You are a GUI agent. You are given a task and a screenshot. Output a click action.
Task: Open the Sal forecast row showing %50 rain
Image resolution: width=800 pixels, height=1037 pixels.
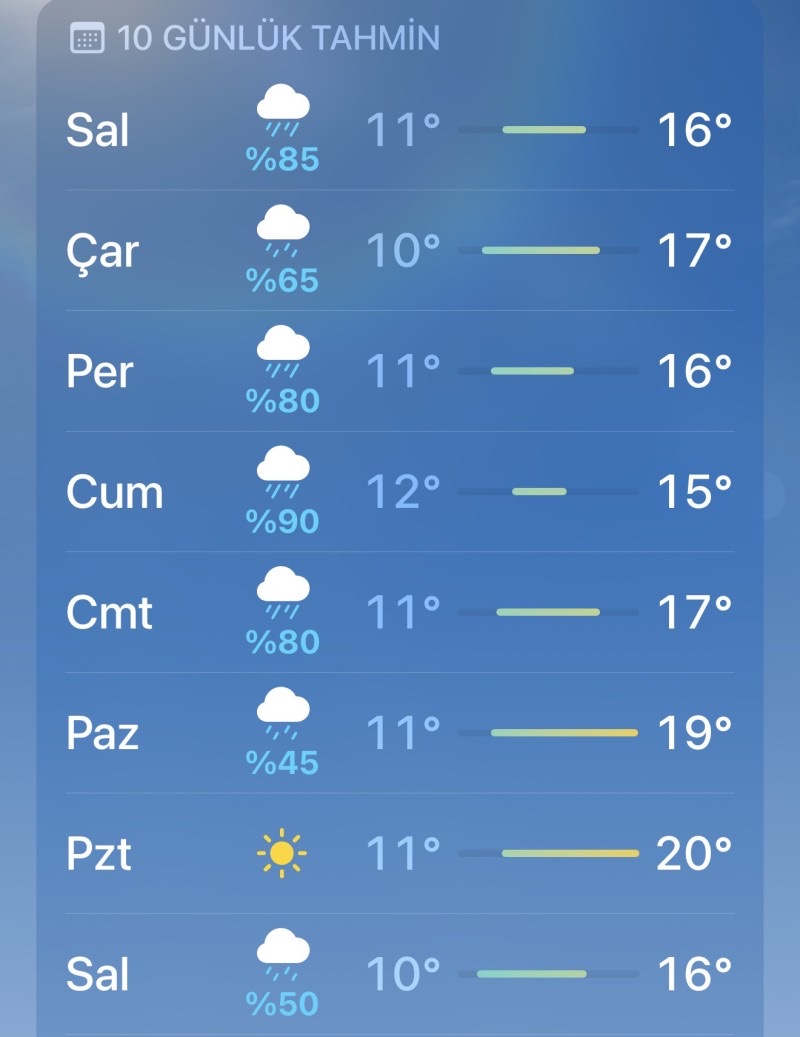(400, 973)
